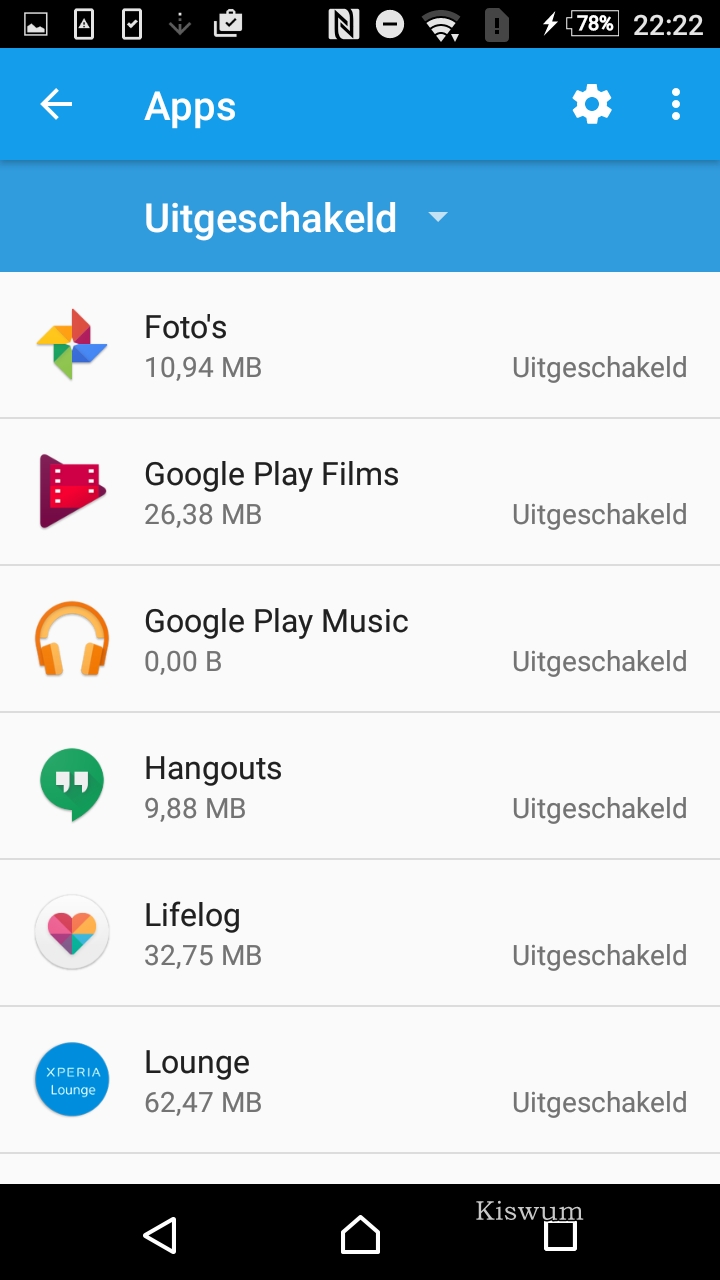
Task: View Hangouts app details
Action: (360, 786)
